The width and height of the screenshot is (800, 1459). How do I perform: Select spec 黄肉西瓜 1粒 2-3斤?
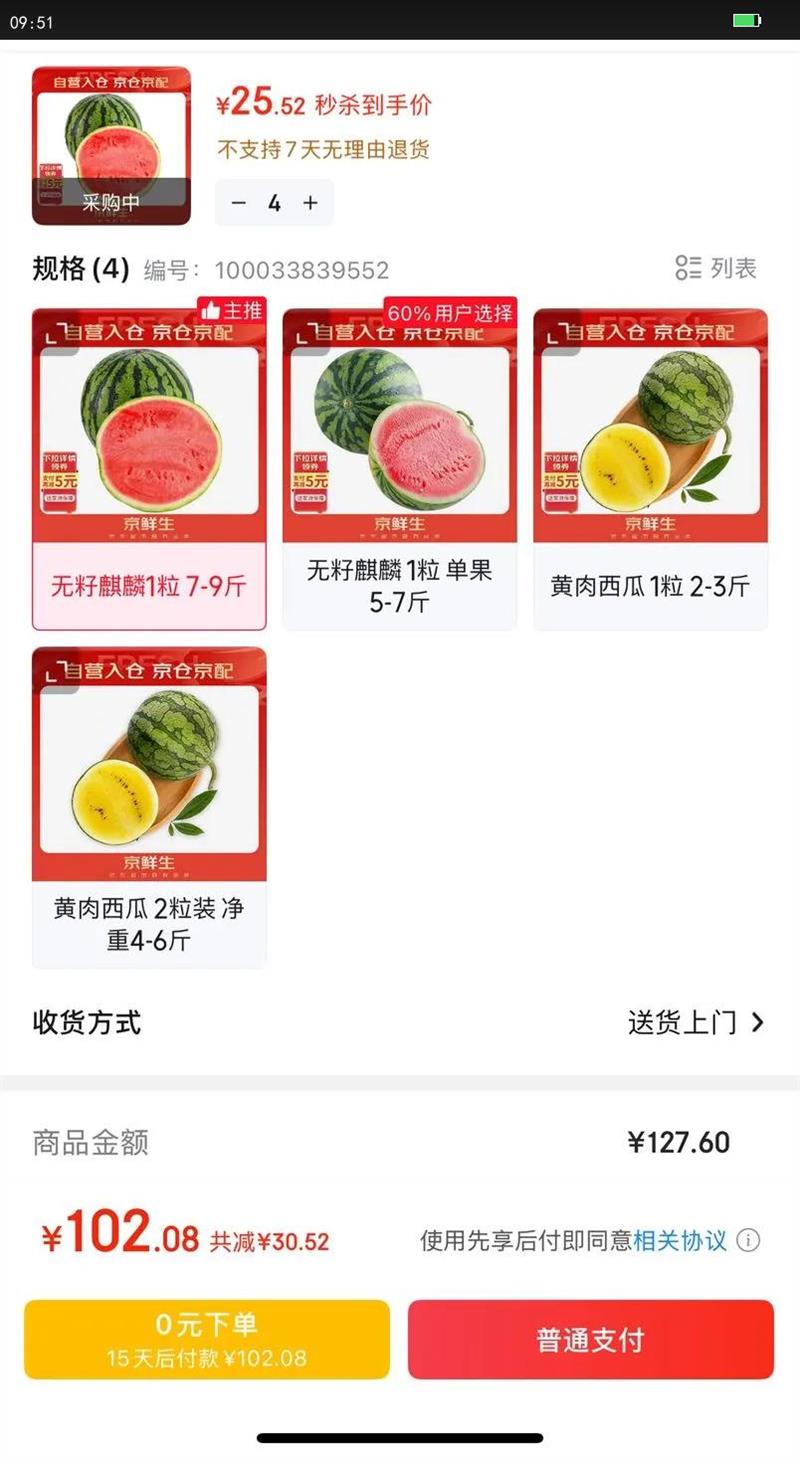pyautogui.click(x=650, y=465)
